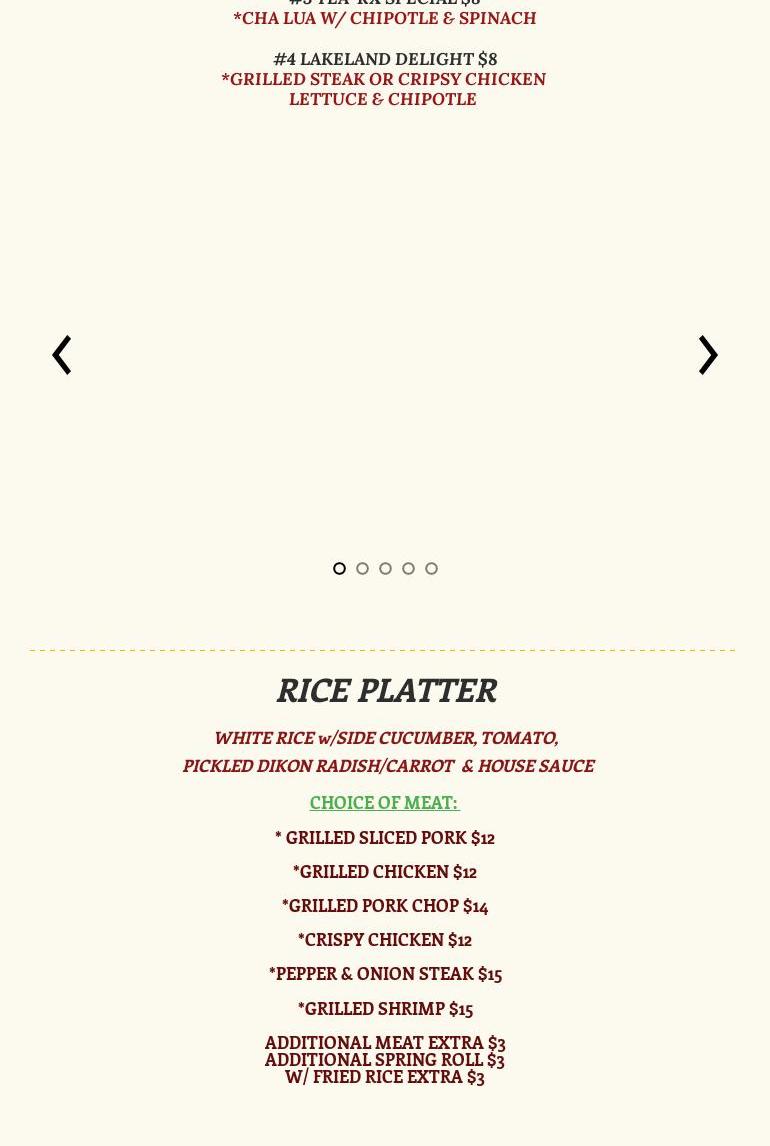Jump to the second carousel page dot
The height and width of the screenshot is (1146, 770).
pyautogui.click(x=362, y=569)
